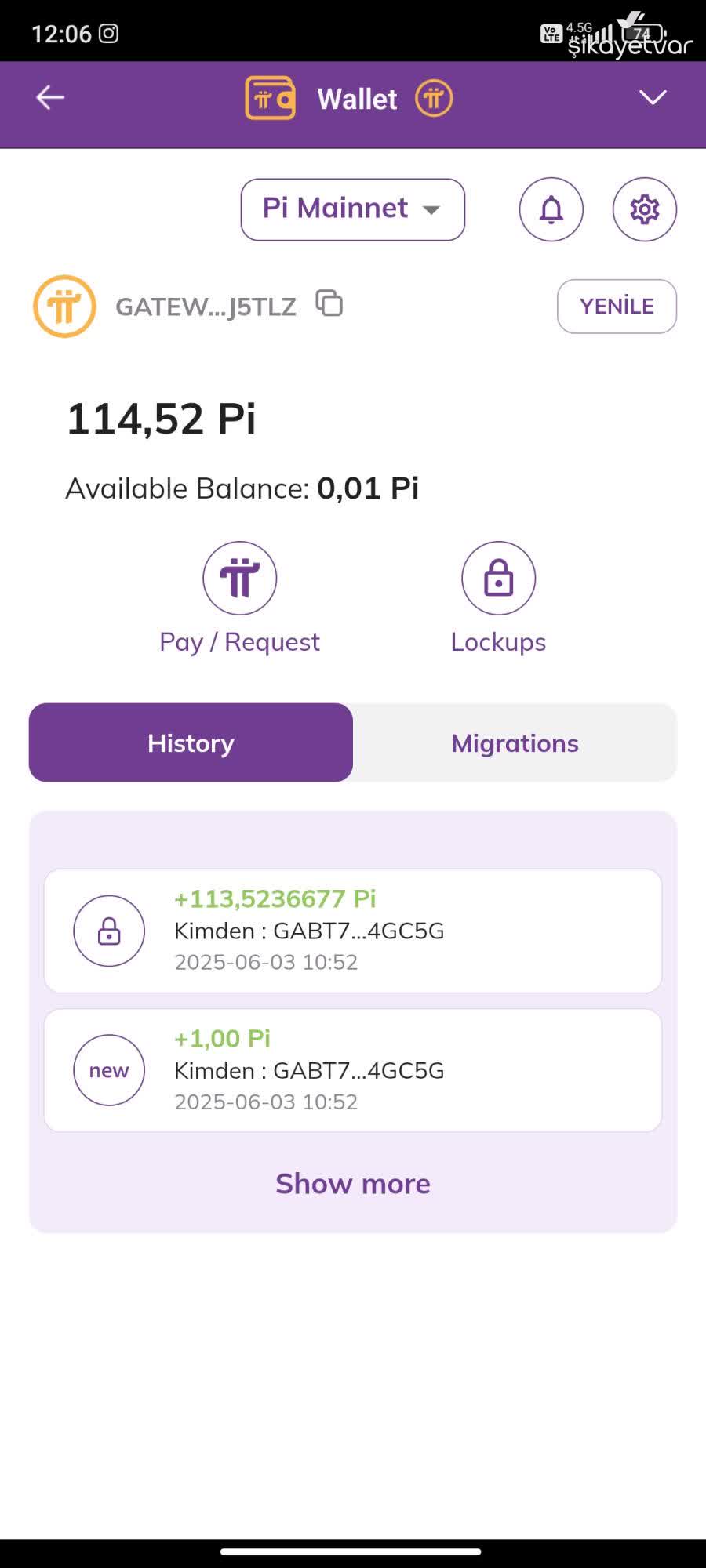Tap the Pi logo beside GATEW...J5TLZ address
Viewport: 706px width, 1568px height.
(x=64, y=307)
